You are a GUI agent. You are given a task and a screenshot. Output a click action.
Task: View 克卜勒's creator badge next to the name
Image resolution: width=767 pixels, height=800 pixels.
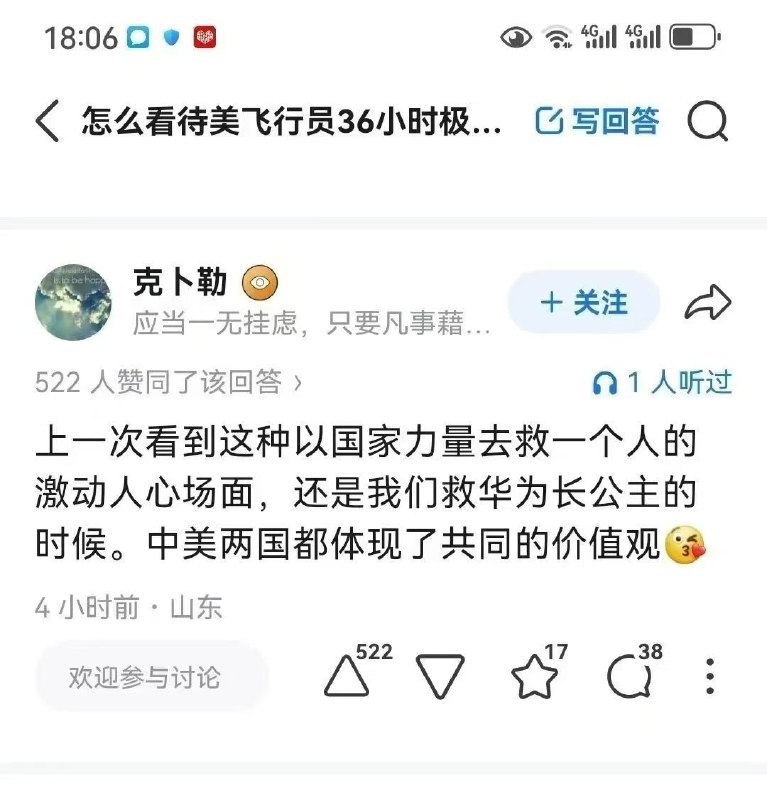click(261, 283)
